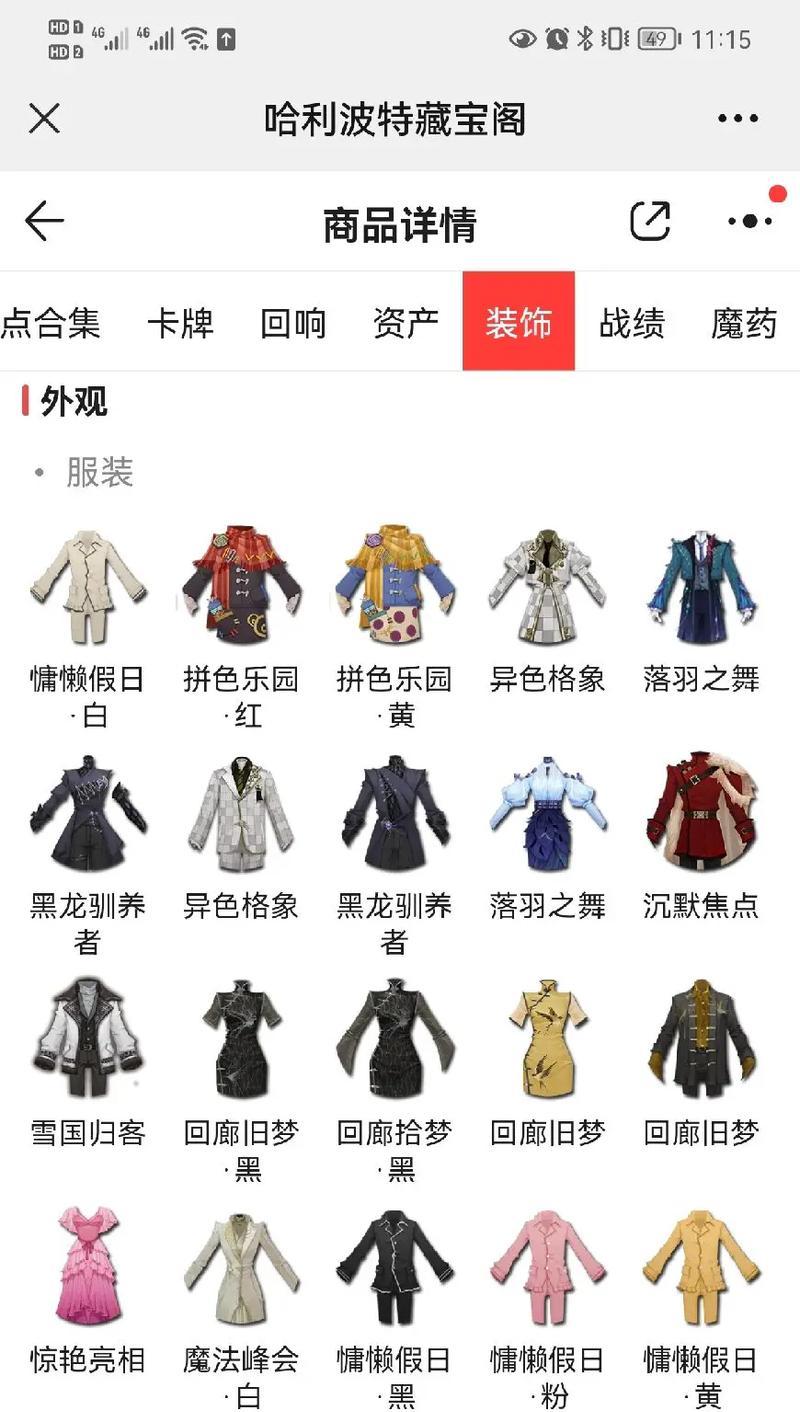Open the more menu with red dot
This screenshot has height=1412, width=800.
[750, 221]
